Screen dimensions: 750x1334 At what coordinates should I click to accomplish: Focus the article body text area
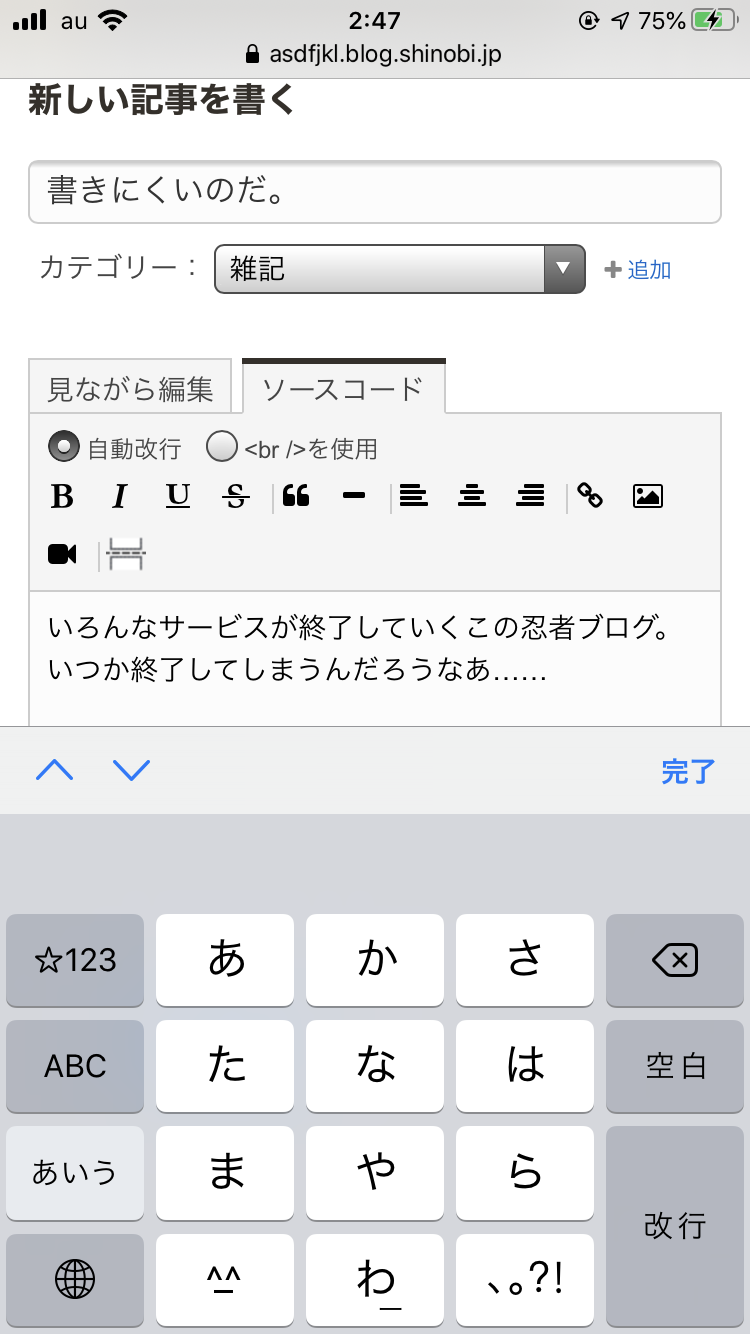pos(374,660)
